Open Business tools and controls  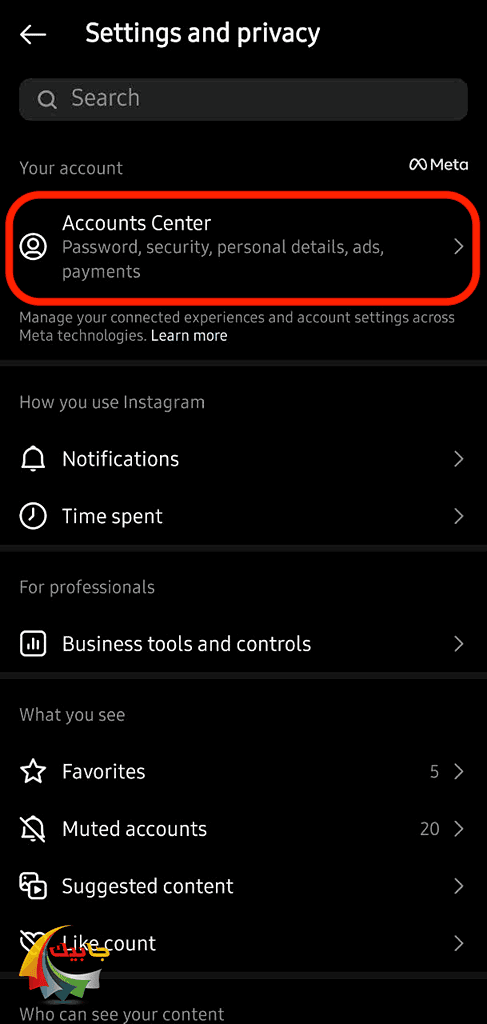click(243, 644)
